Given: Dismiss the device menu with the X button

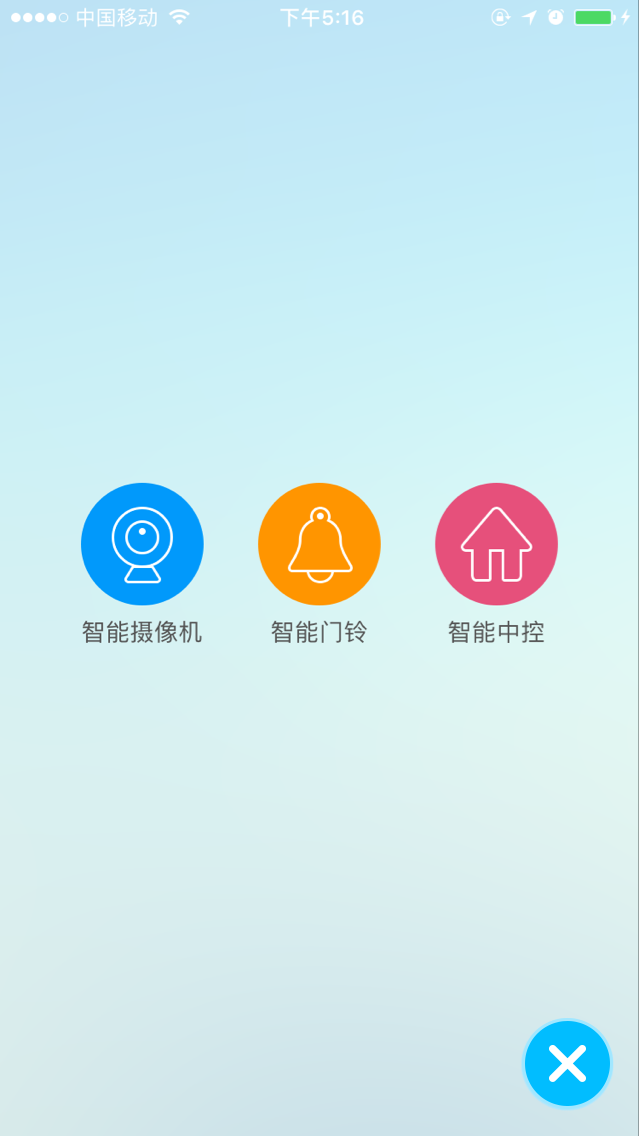Looking at the screenshot, I should (567, 1063).
